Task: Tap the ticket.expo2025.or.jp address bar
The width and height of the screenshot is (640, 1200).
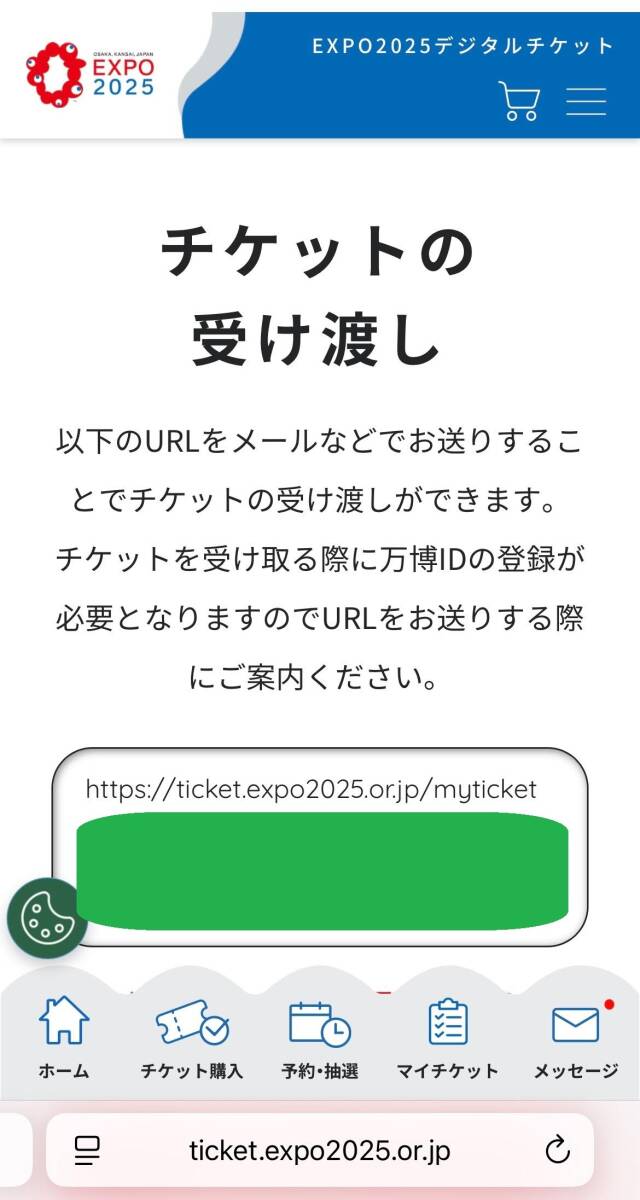Action: [320, 1150]
